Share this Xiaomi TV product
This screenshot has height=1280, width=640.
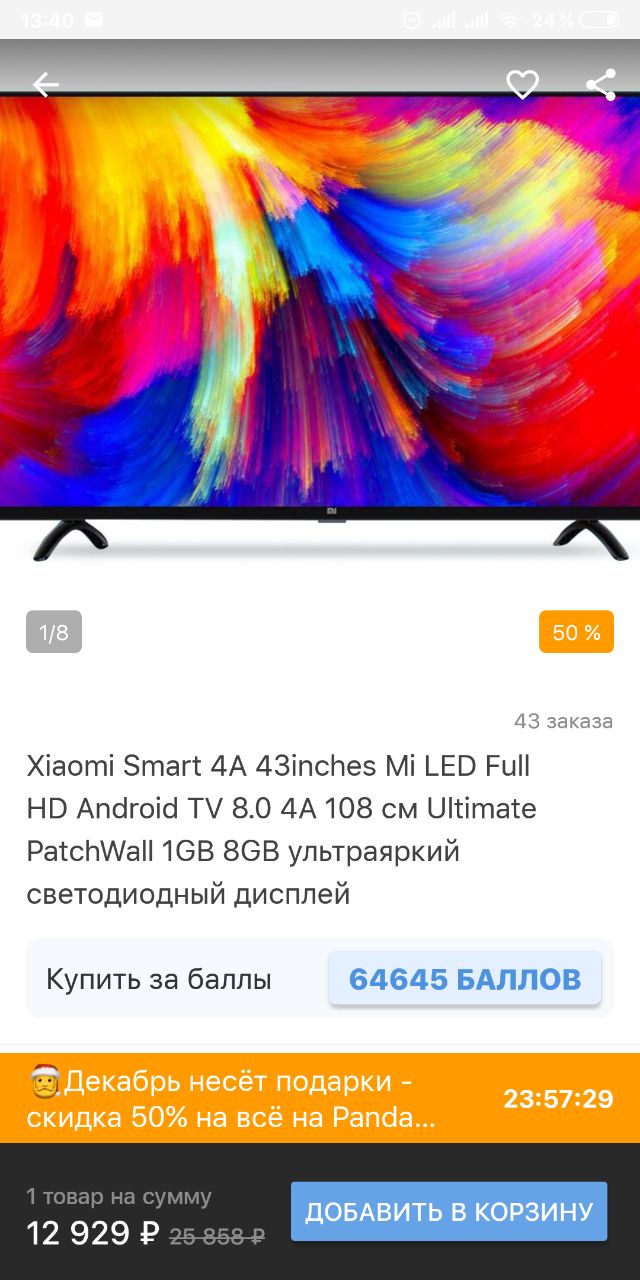601,85
